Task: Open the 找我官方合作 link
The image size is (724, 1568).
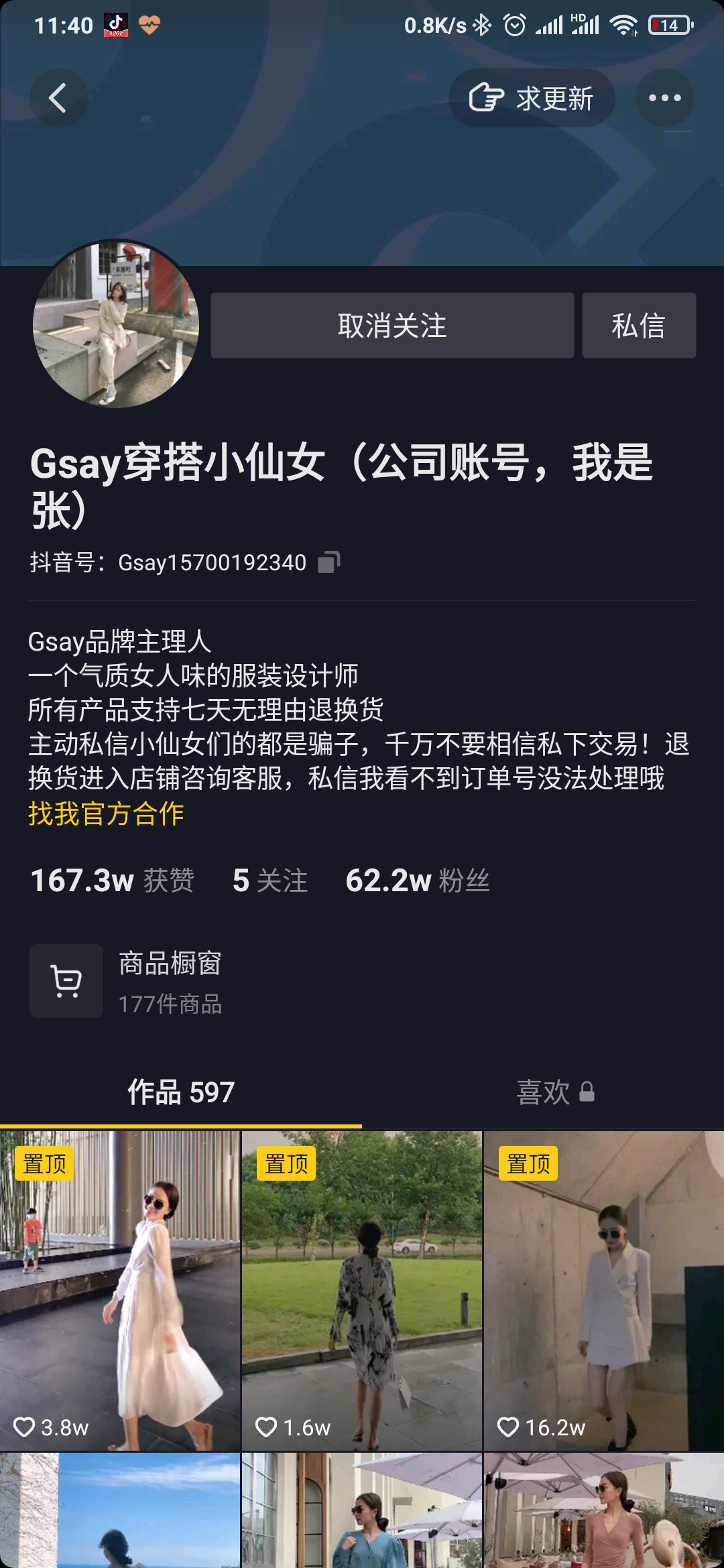Action: pyautogui.click(x=106, y=813)
